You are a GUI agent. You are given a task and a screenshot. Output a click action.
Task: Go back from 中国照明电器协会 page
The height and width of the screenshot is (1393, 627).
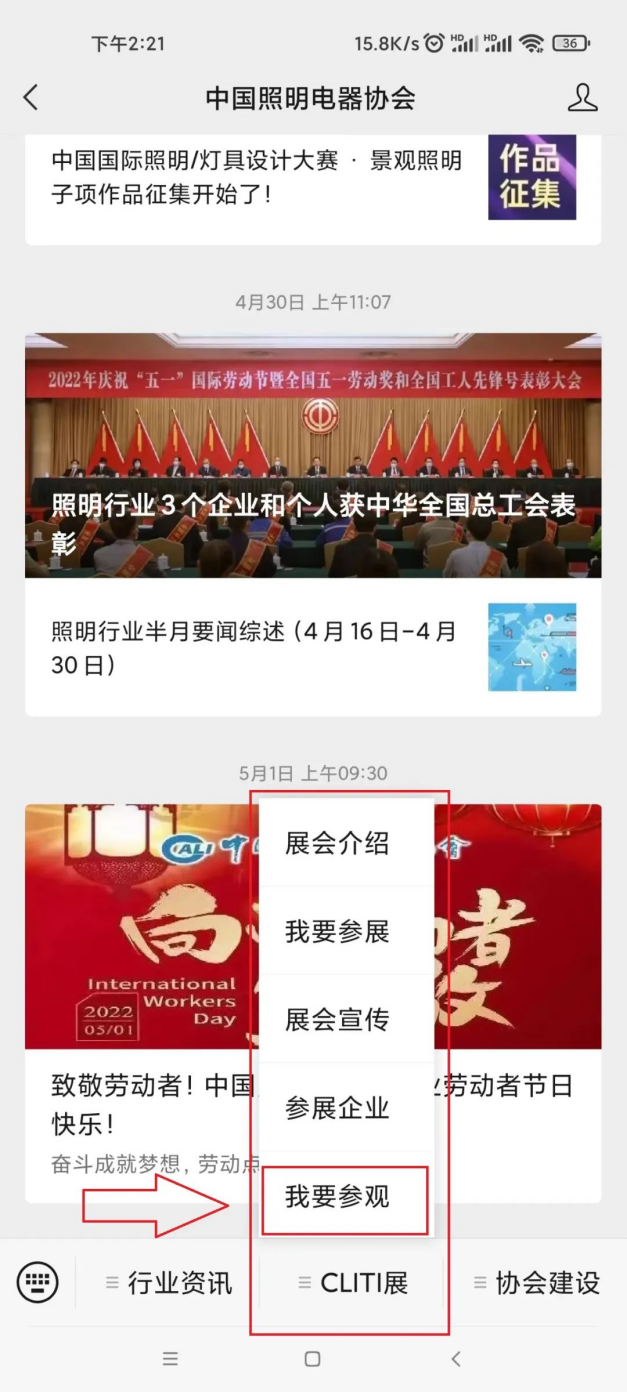point(31,97)
